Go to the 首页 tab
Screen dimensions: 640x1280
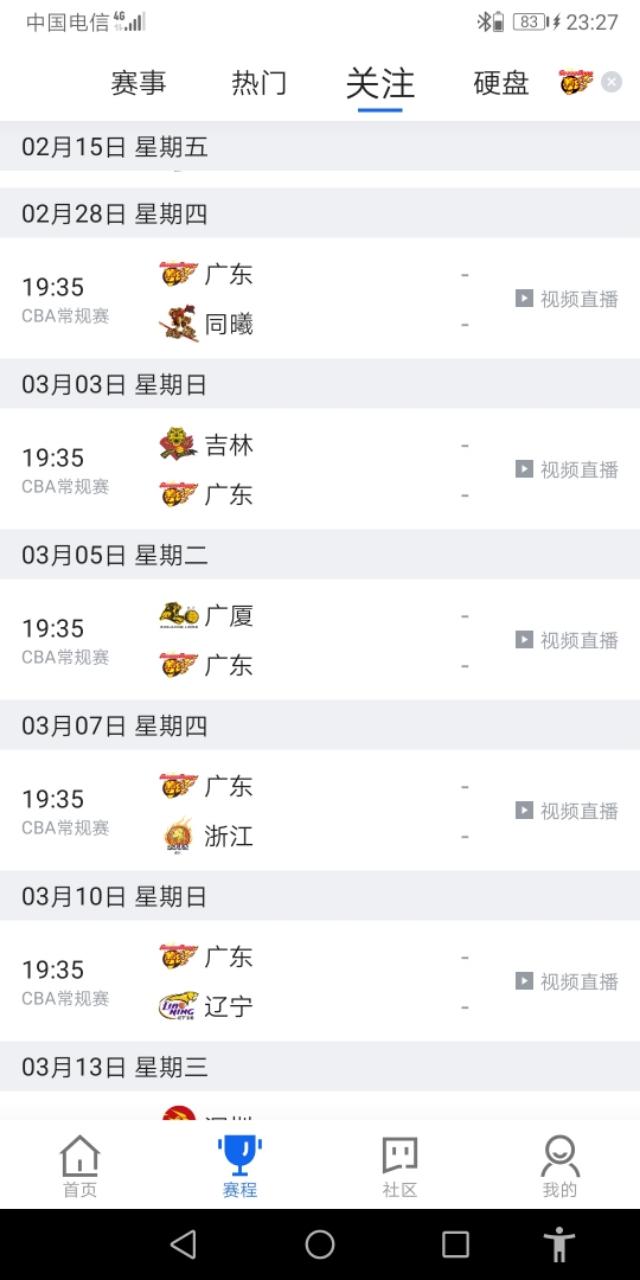(x=80, y=1166)
